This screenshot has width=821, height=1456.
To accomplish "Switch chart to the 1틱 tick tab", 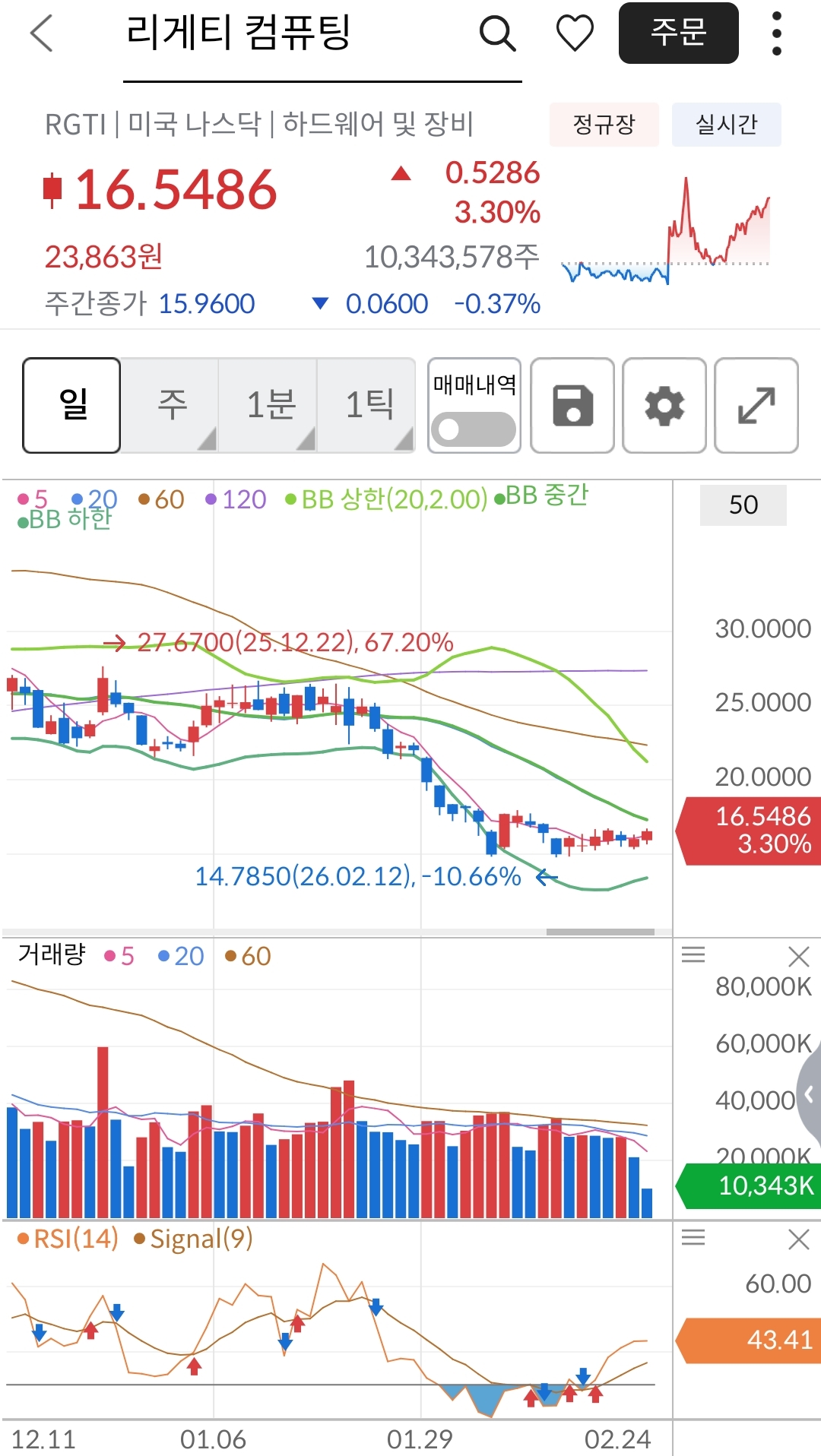I will [367, 405].
